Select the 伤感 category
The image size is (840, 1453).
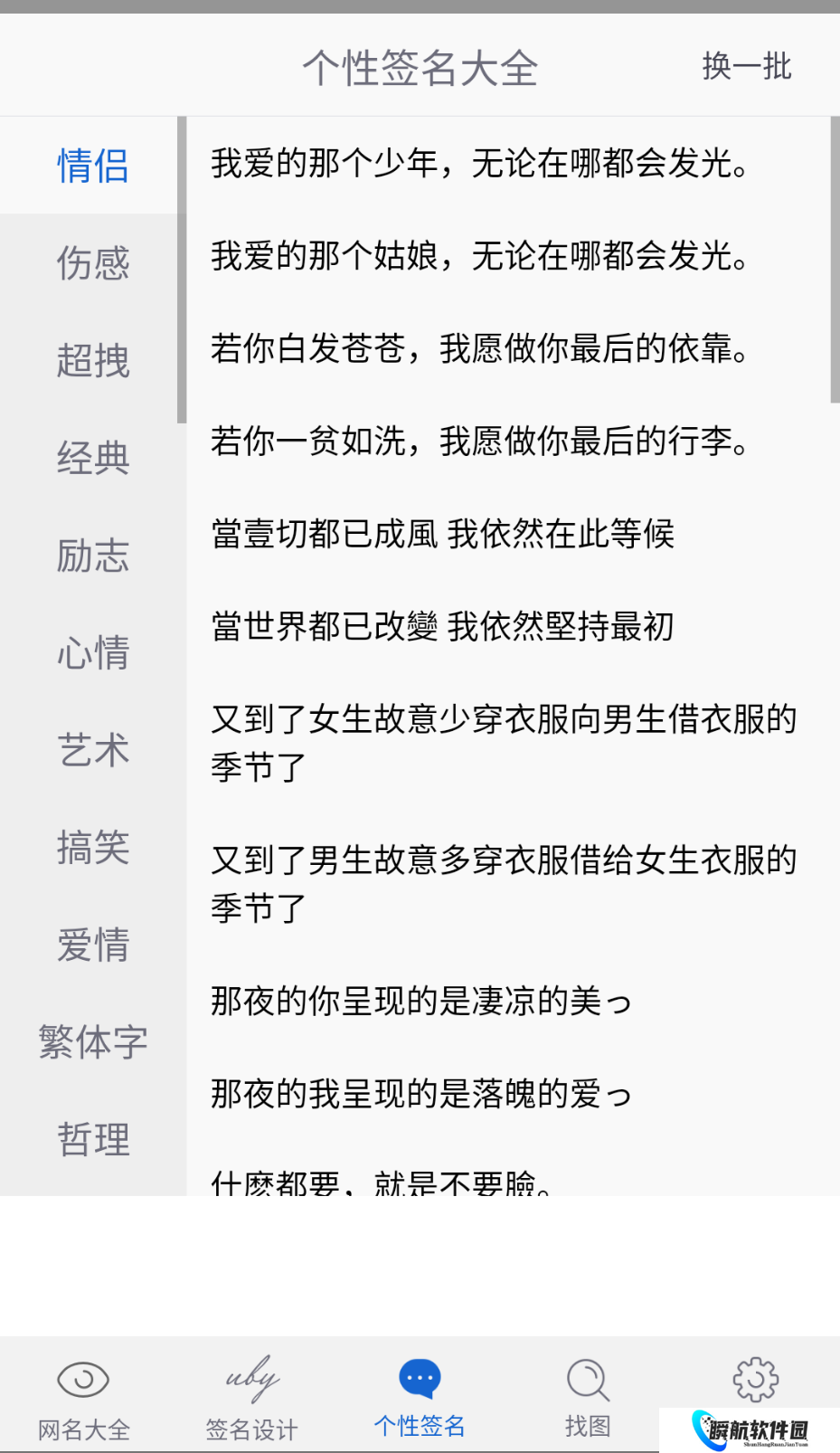point(92,263)
